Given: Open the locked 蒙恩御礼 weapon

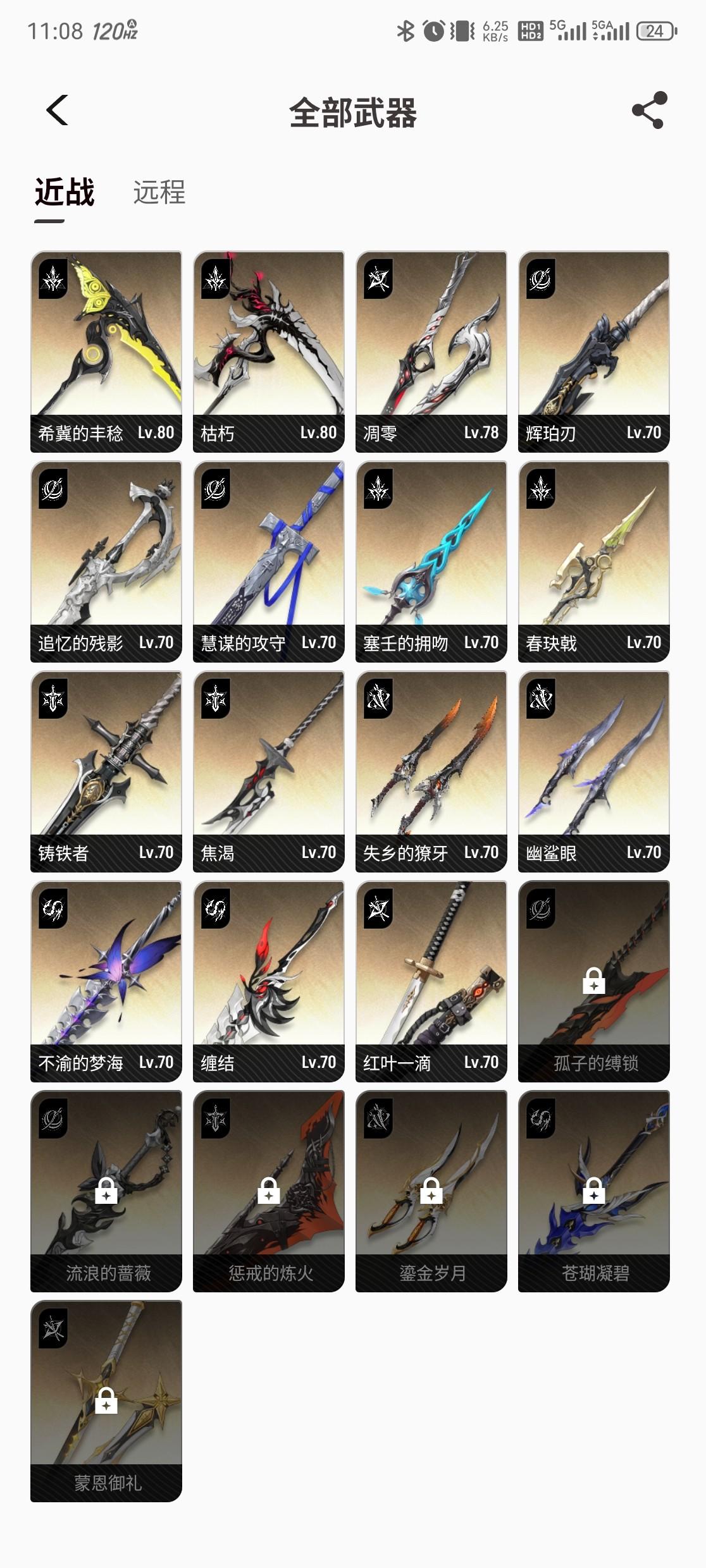Looking at the screenshot, I should pos(106,1401).
